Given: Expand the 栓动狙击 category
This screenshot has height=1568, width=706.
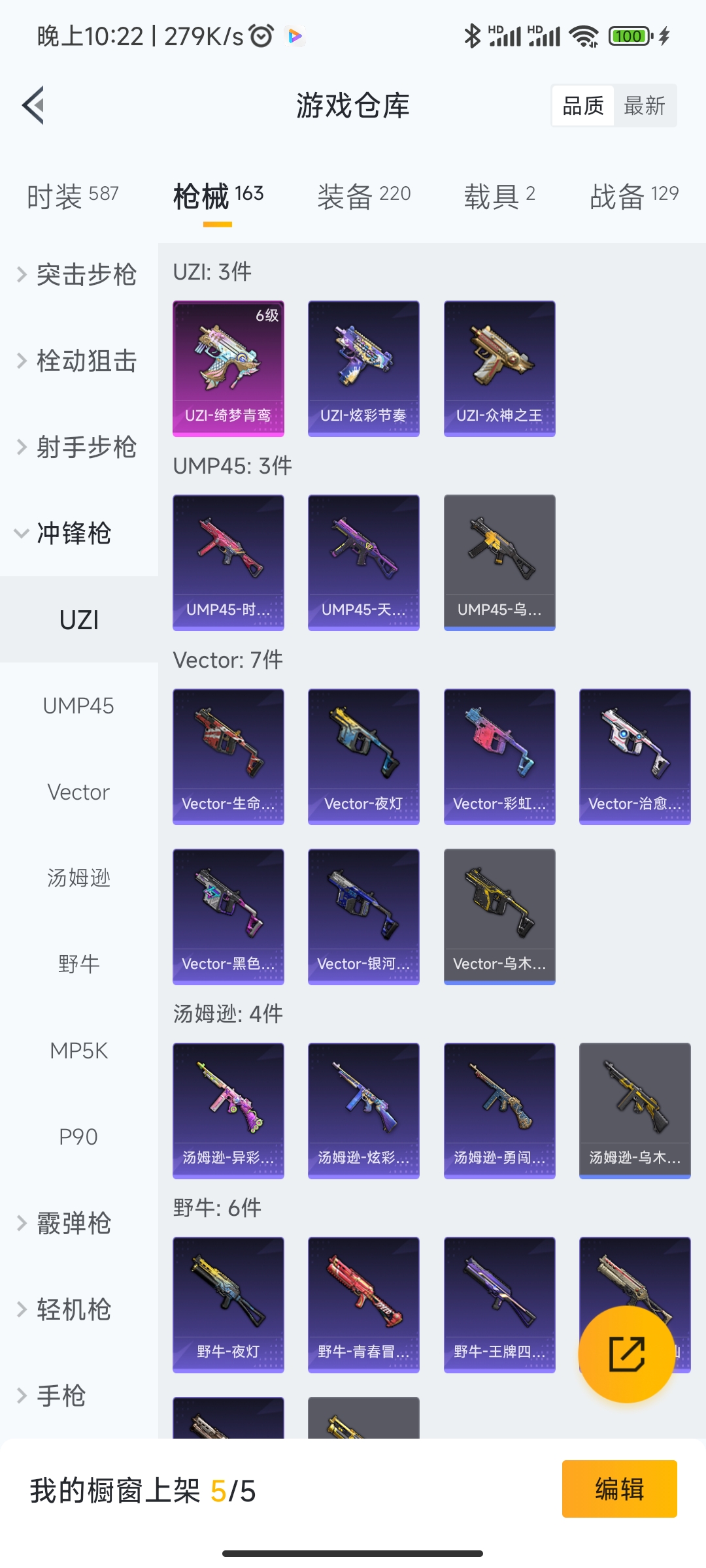Looking at the screenshot, I should (x=78, y=361).
